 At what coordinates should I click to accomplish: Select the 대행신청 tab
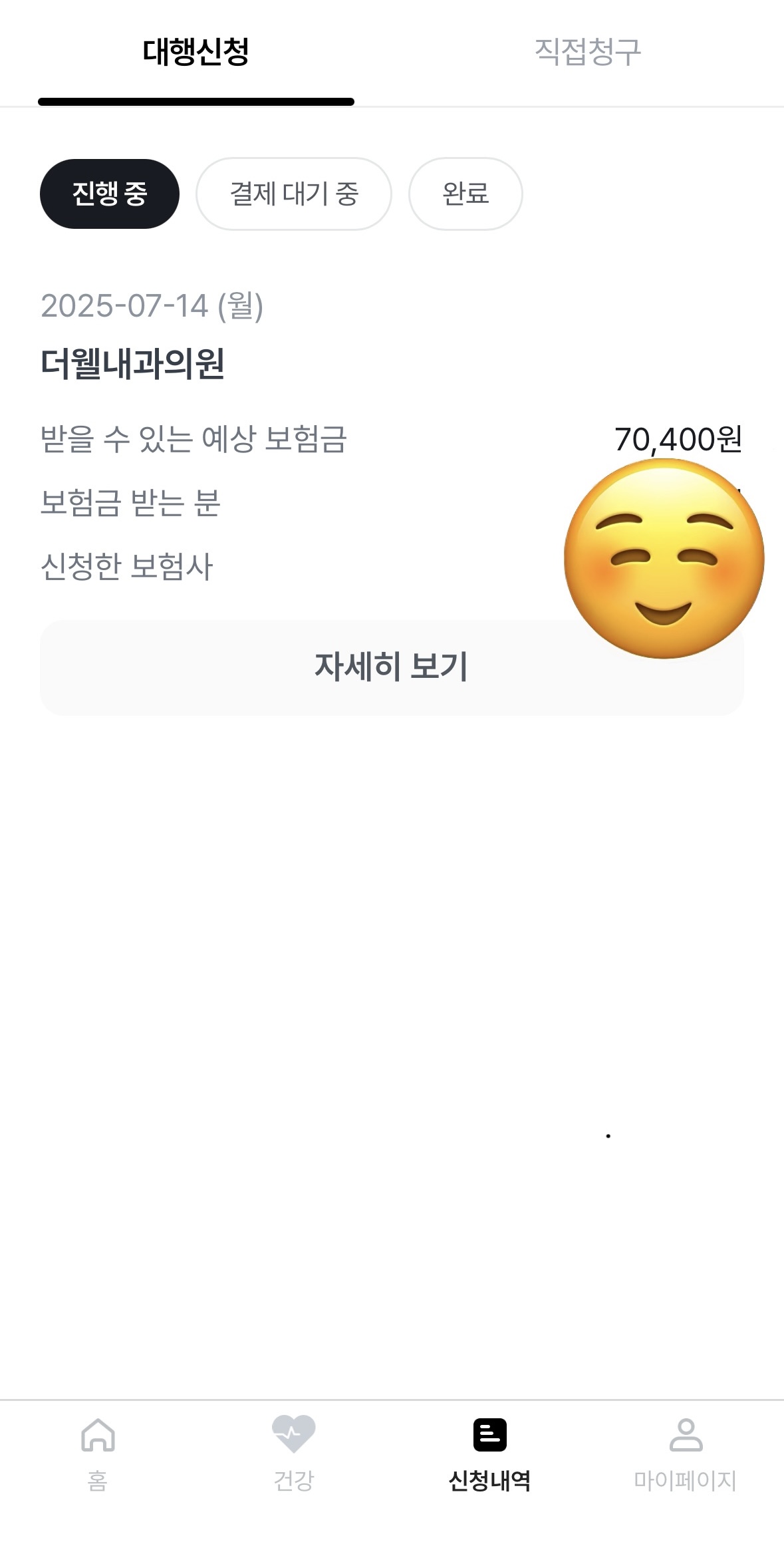point(196,52)
